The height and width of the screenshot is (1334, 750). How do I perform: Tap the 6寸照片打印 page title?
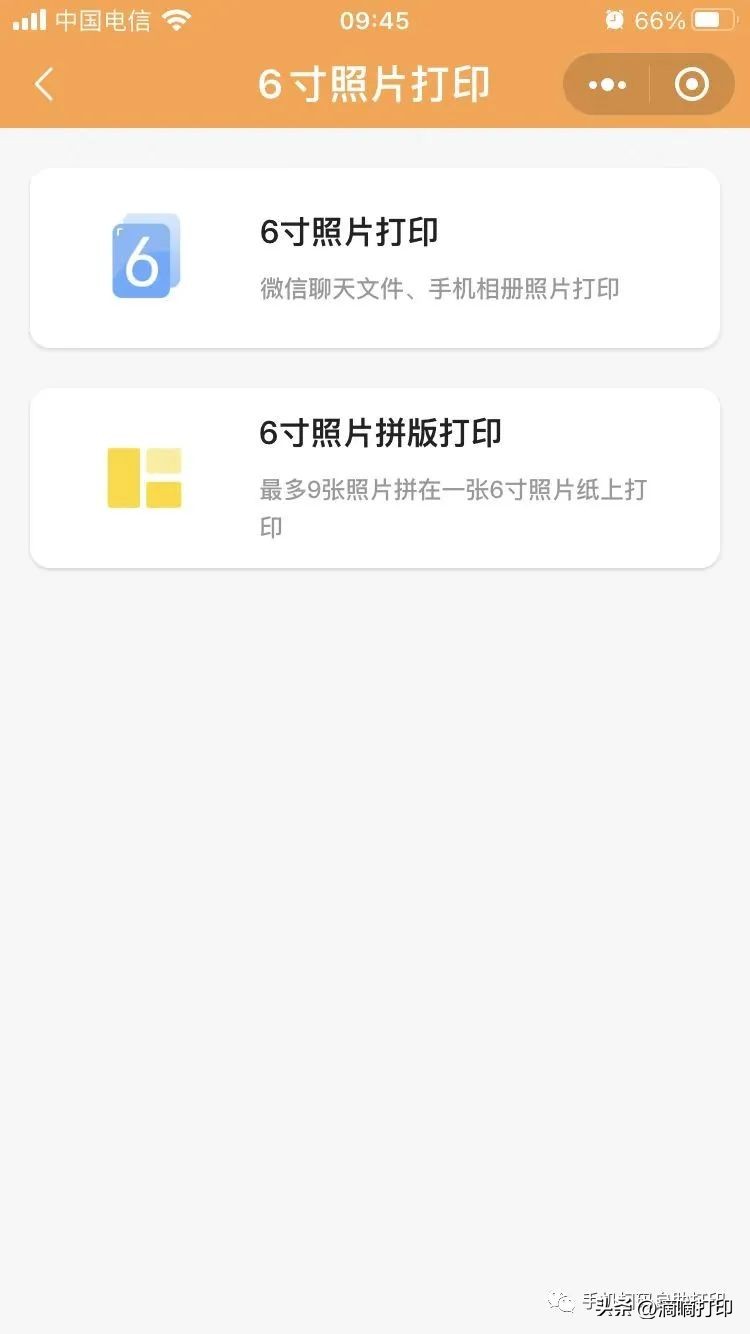[x=375, y=84]
